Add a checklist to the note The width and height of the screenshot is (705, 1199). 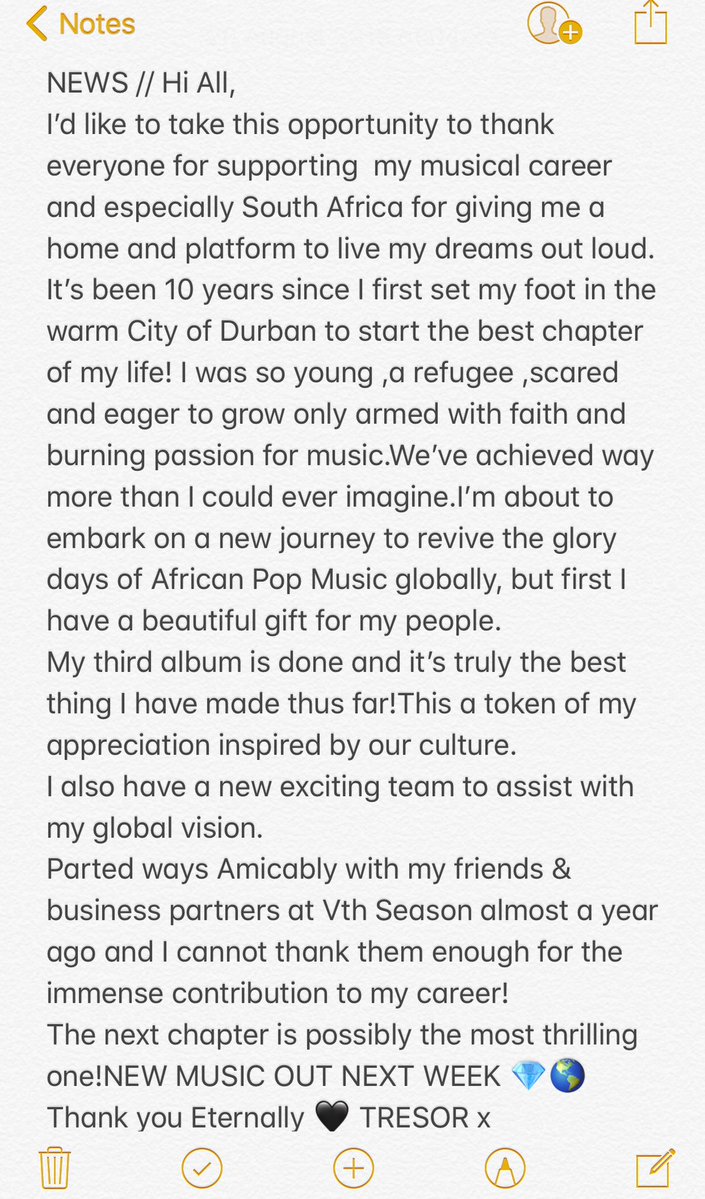click(x=202, y=1168)
